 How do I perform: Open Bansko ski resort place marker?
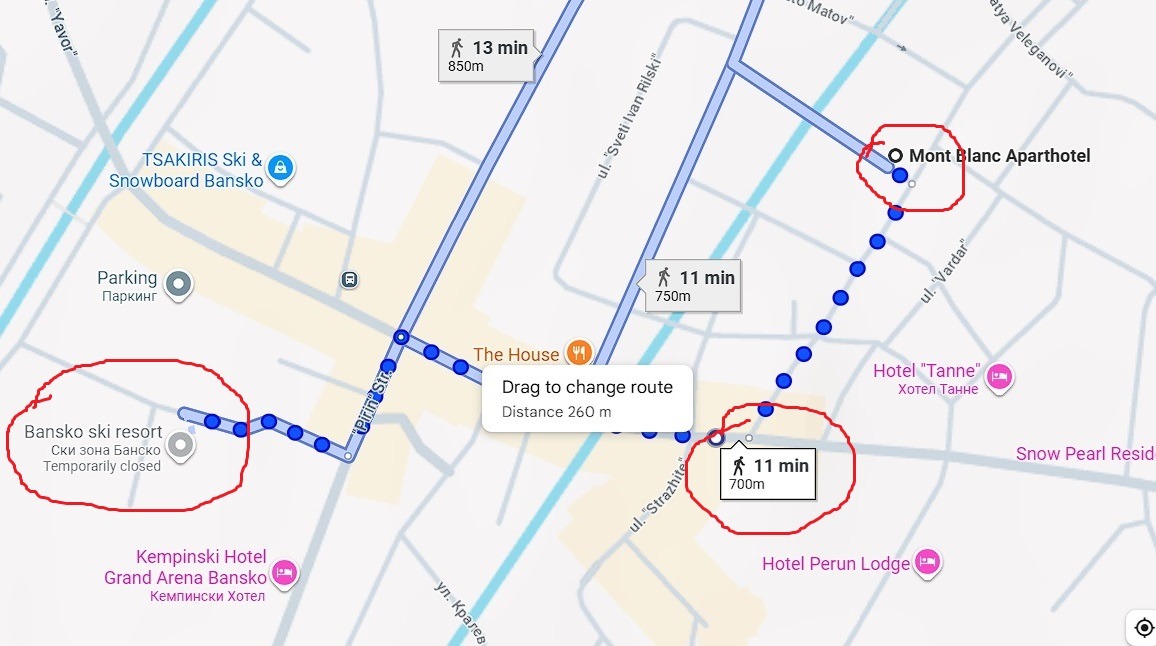[180, 444]
